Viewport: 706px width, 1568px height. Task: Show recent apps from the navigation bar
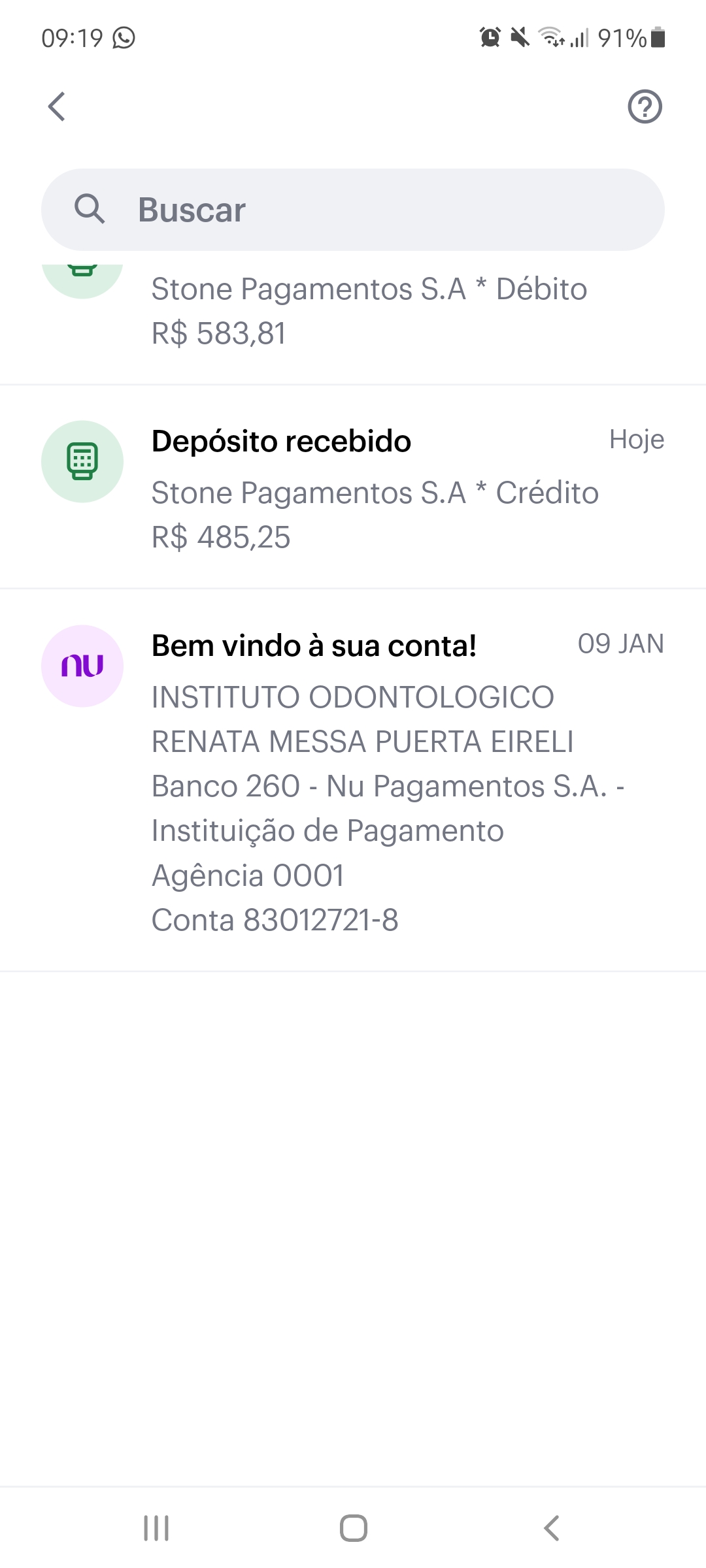click(156, 1528)
